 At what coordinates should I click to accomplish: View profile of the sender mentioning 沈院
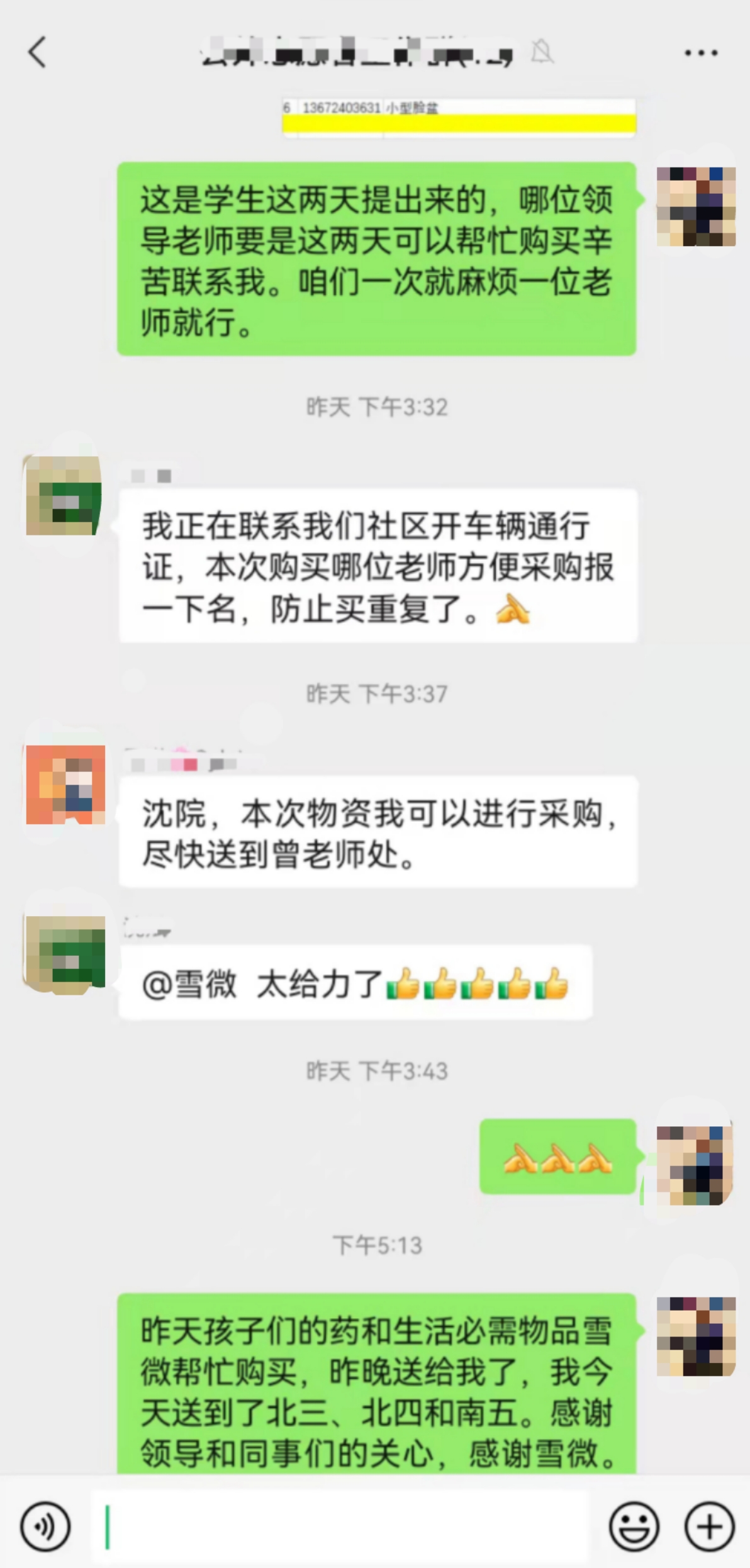[65, 785]
